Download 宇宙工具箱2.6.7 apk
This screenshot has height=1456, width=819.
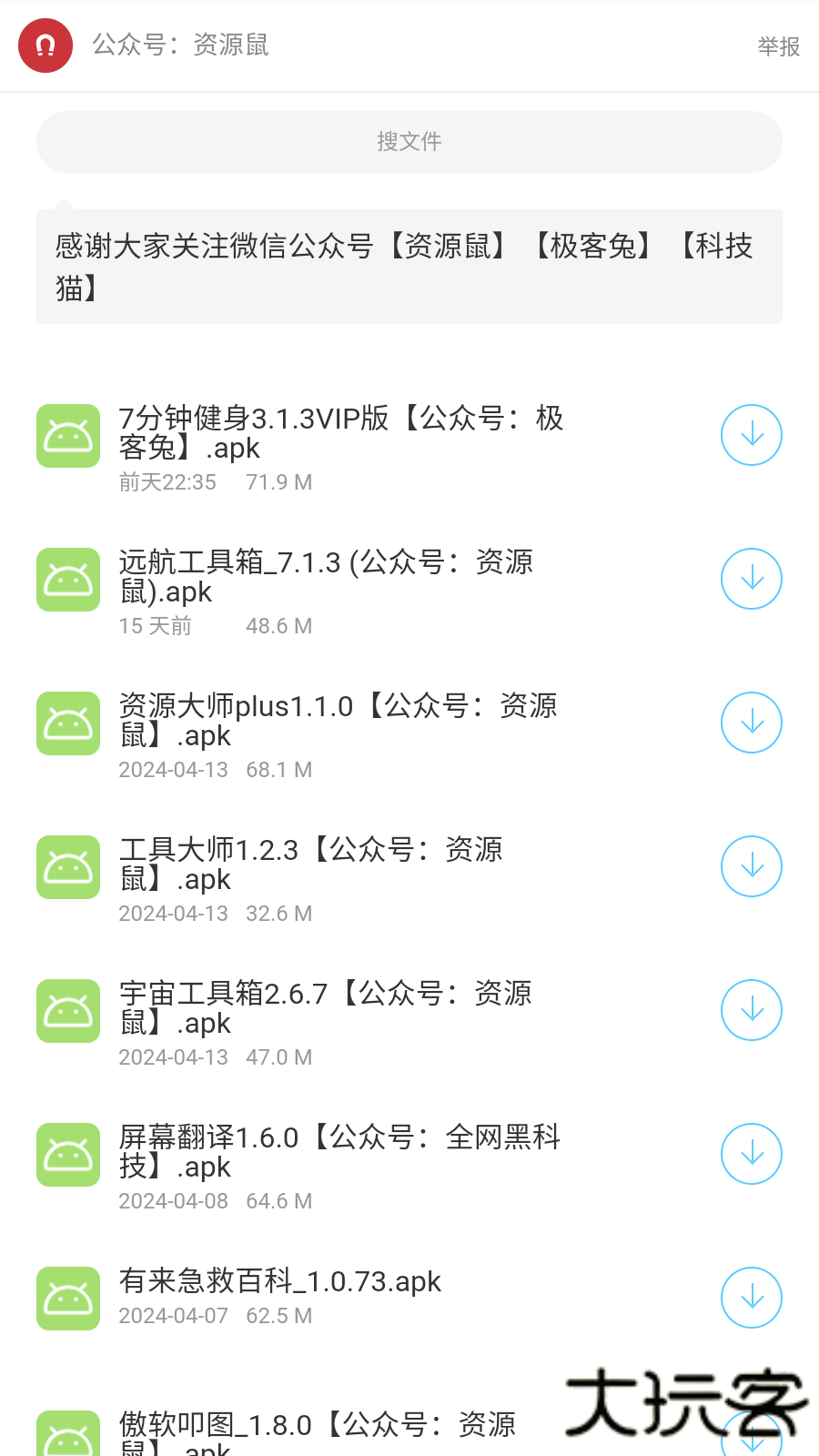[751, 1010]
